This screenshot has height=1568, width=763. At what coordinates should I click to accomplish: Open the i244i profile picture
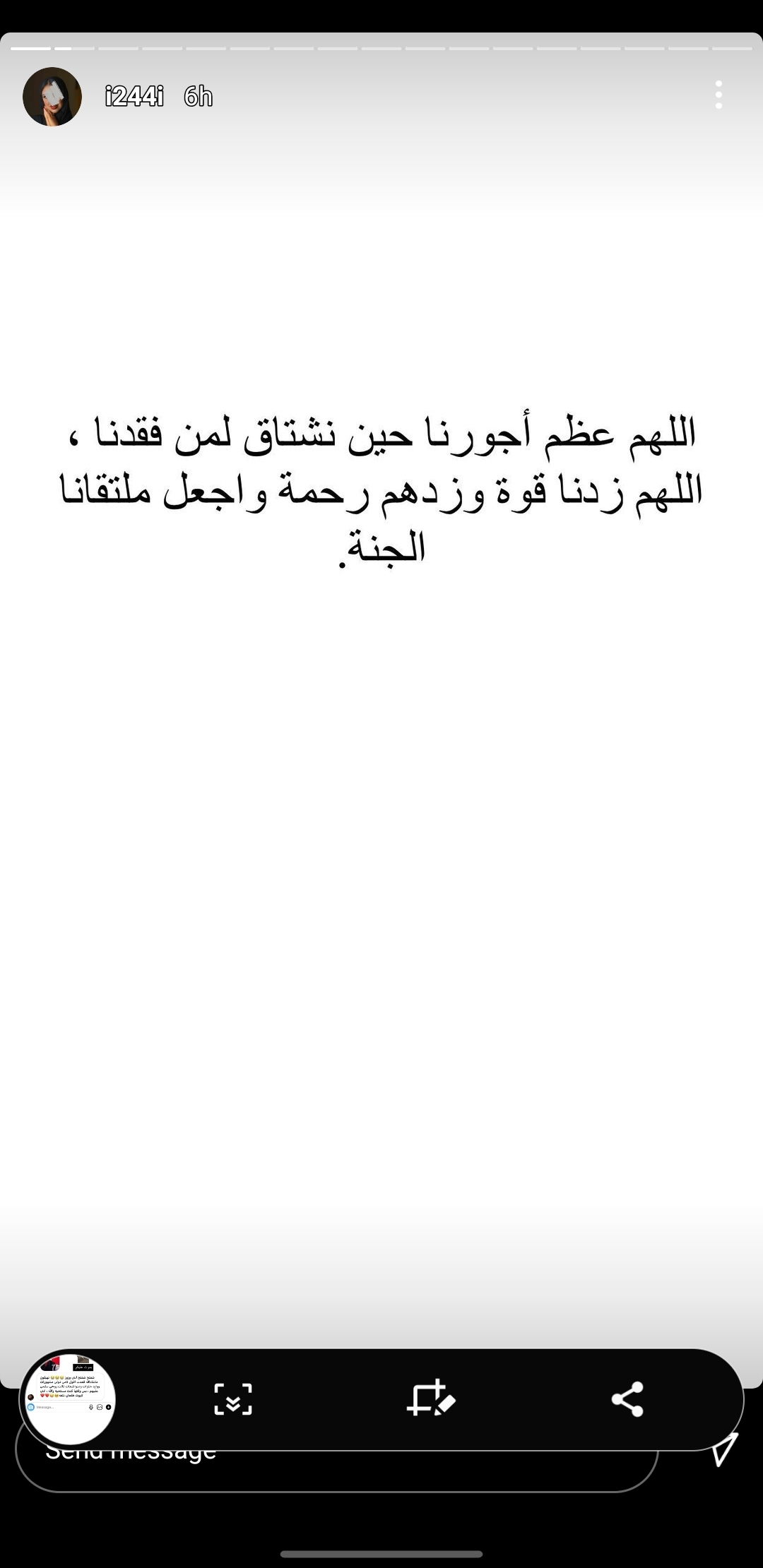coord(52,97)
